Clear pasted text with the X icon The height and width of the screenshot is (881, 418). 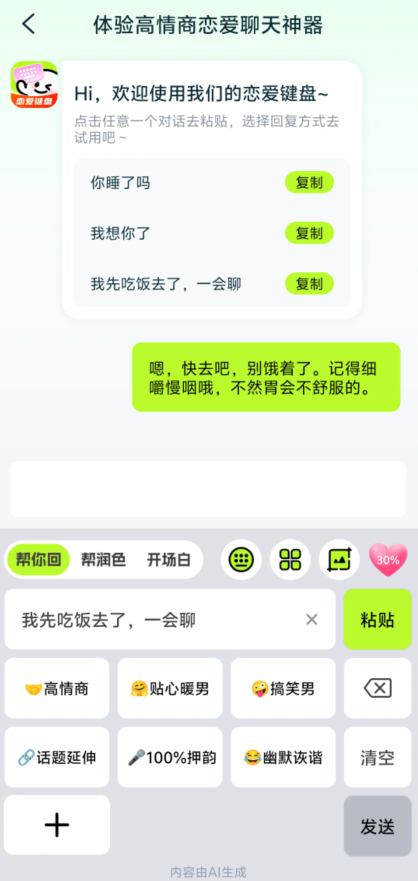312,620
